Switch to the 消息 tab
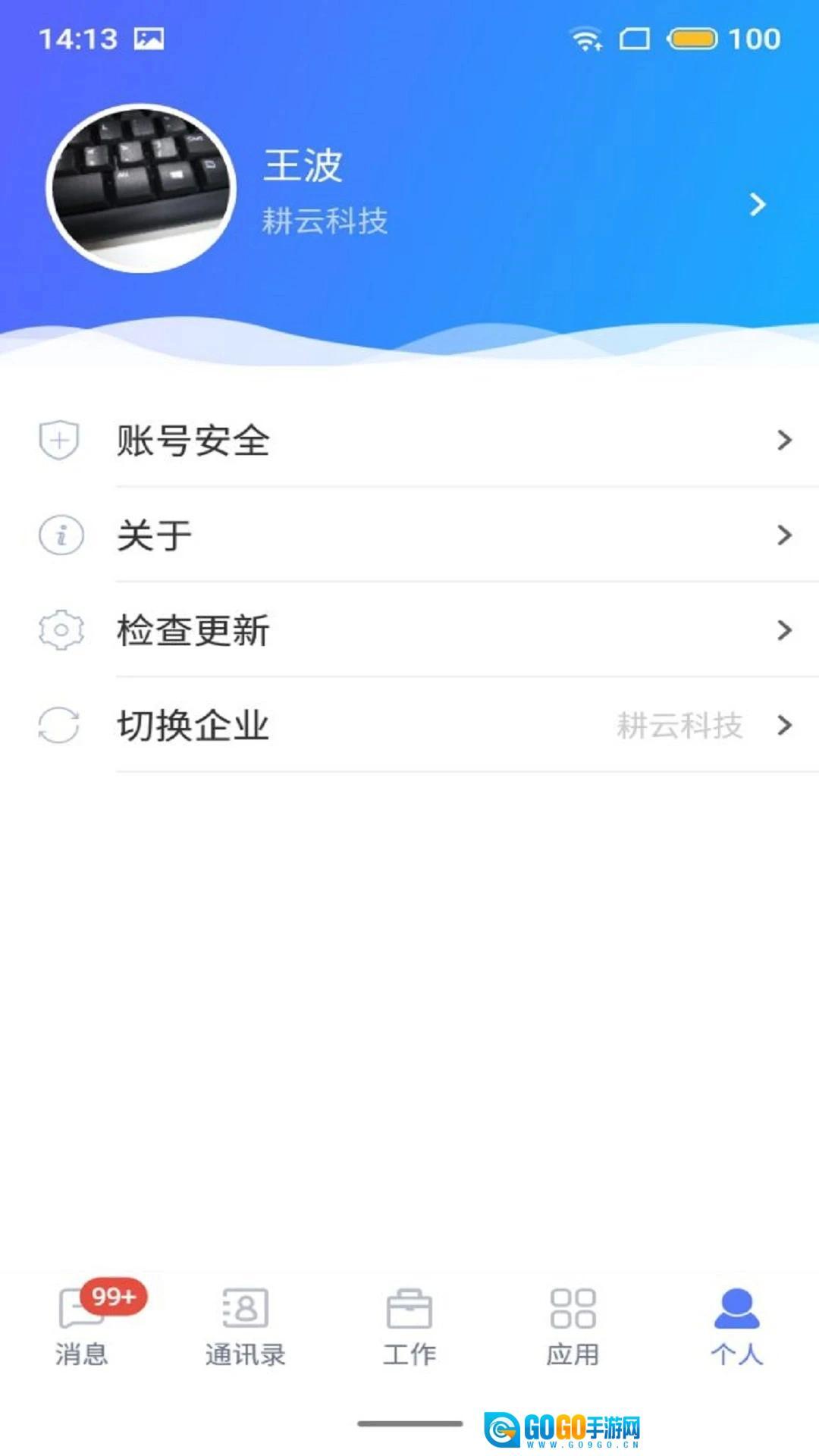This screenshot has height=1456, width=819. [82, 1326]
